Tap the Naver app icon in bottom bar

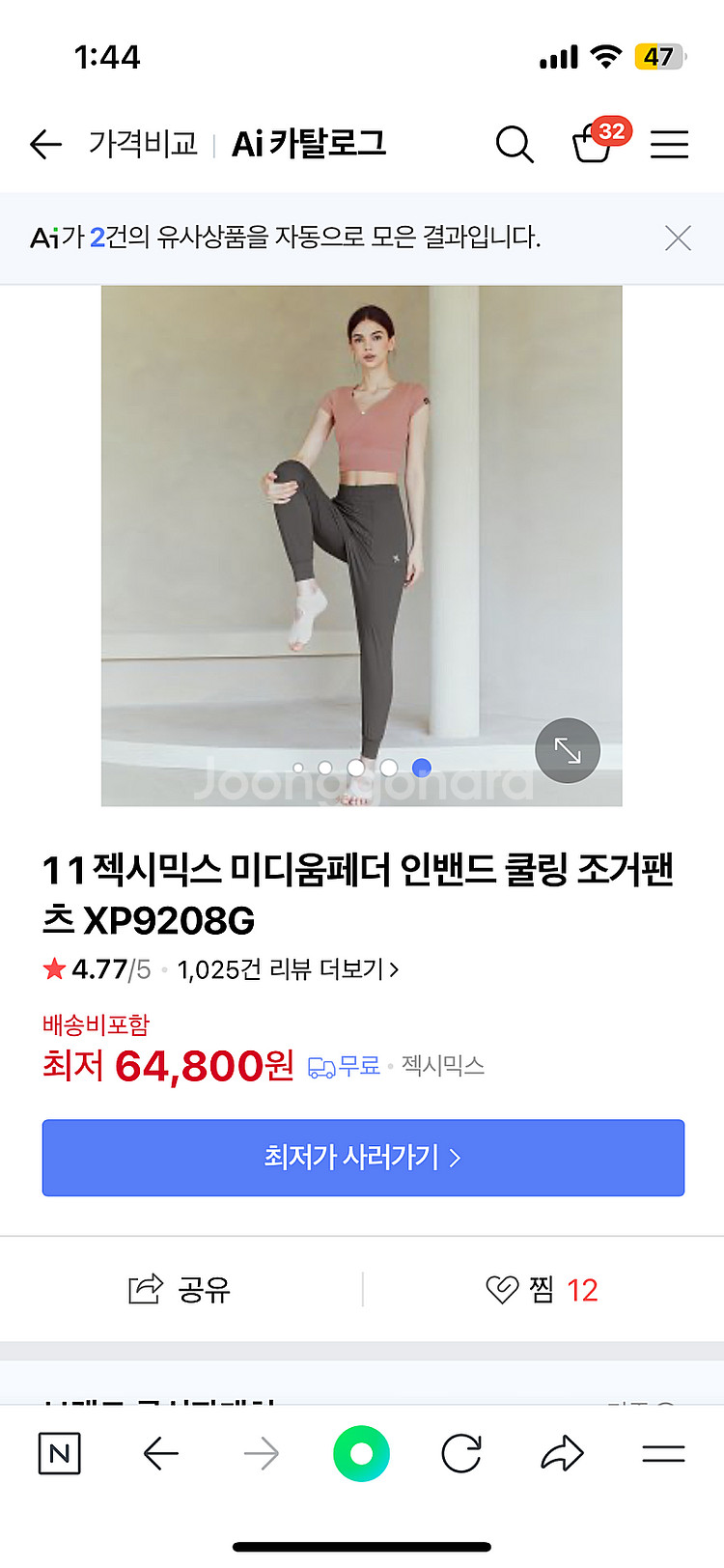[59, 1453]
